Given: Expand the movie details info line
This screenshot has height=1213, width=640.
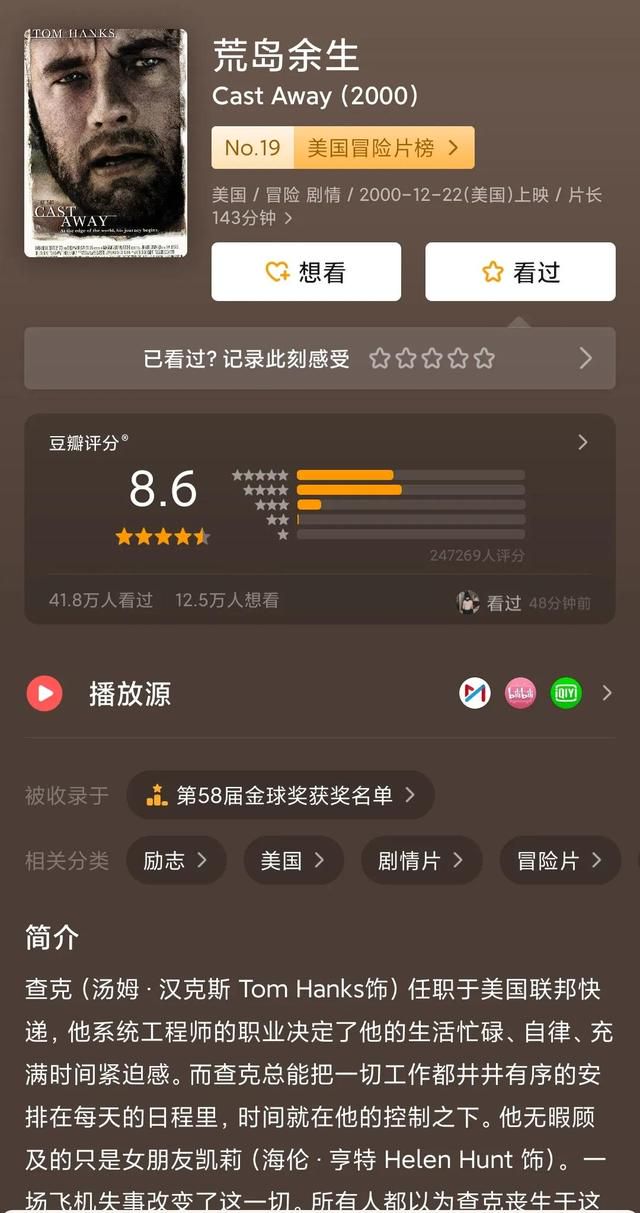Looking at the screenshot, I should pyautogui.click(x=289, y=218).
